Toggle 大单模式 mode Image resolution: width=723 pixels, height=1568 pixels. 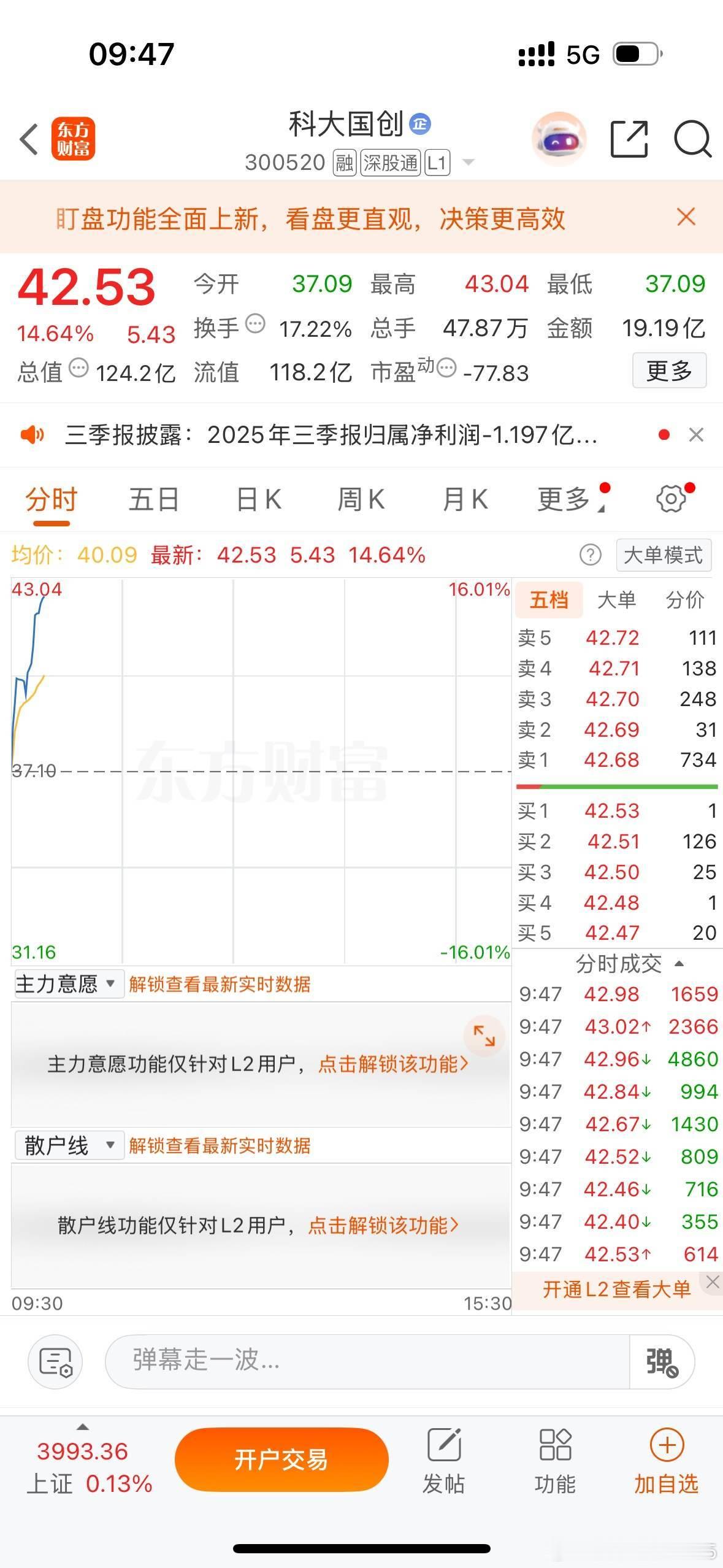pos(664,555)
